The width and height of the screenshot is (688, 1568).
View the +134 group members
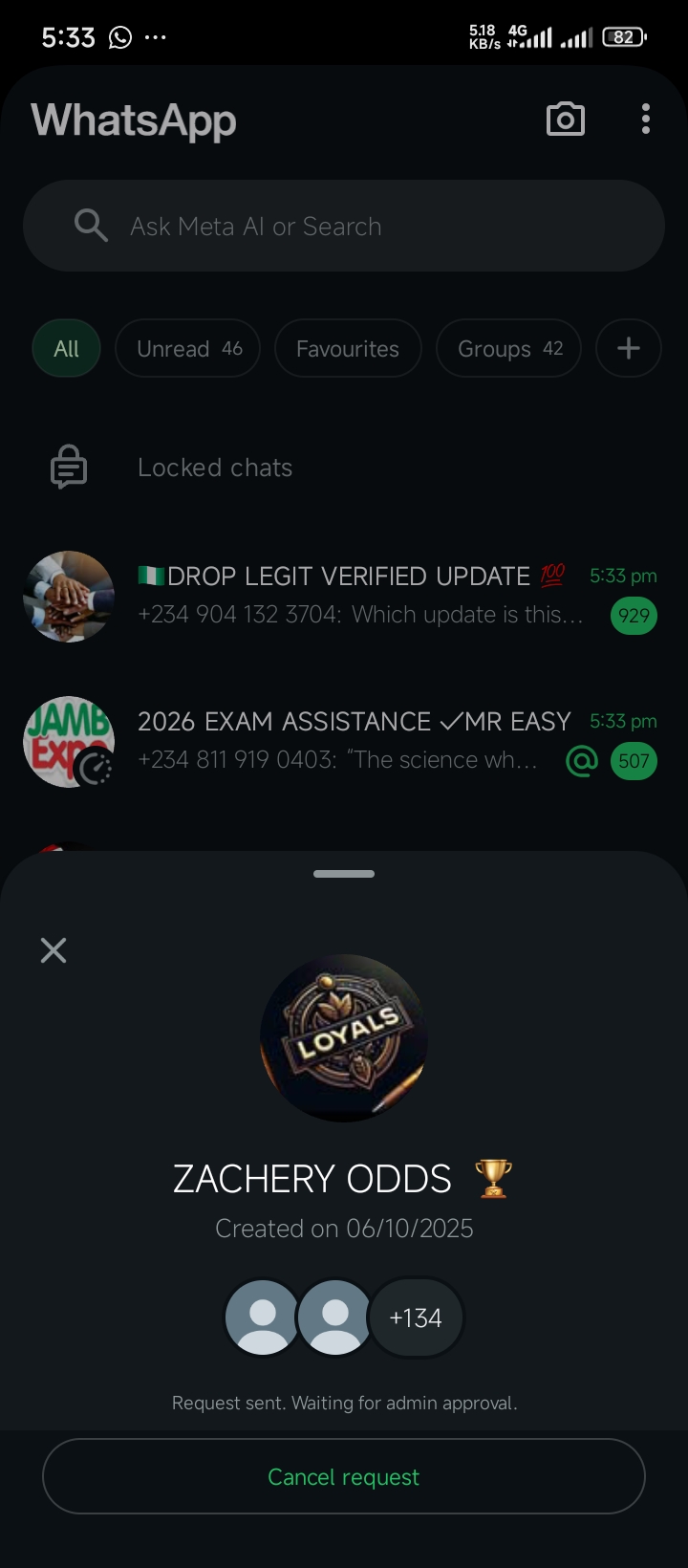tap(416, 1318)
